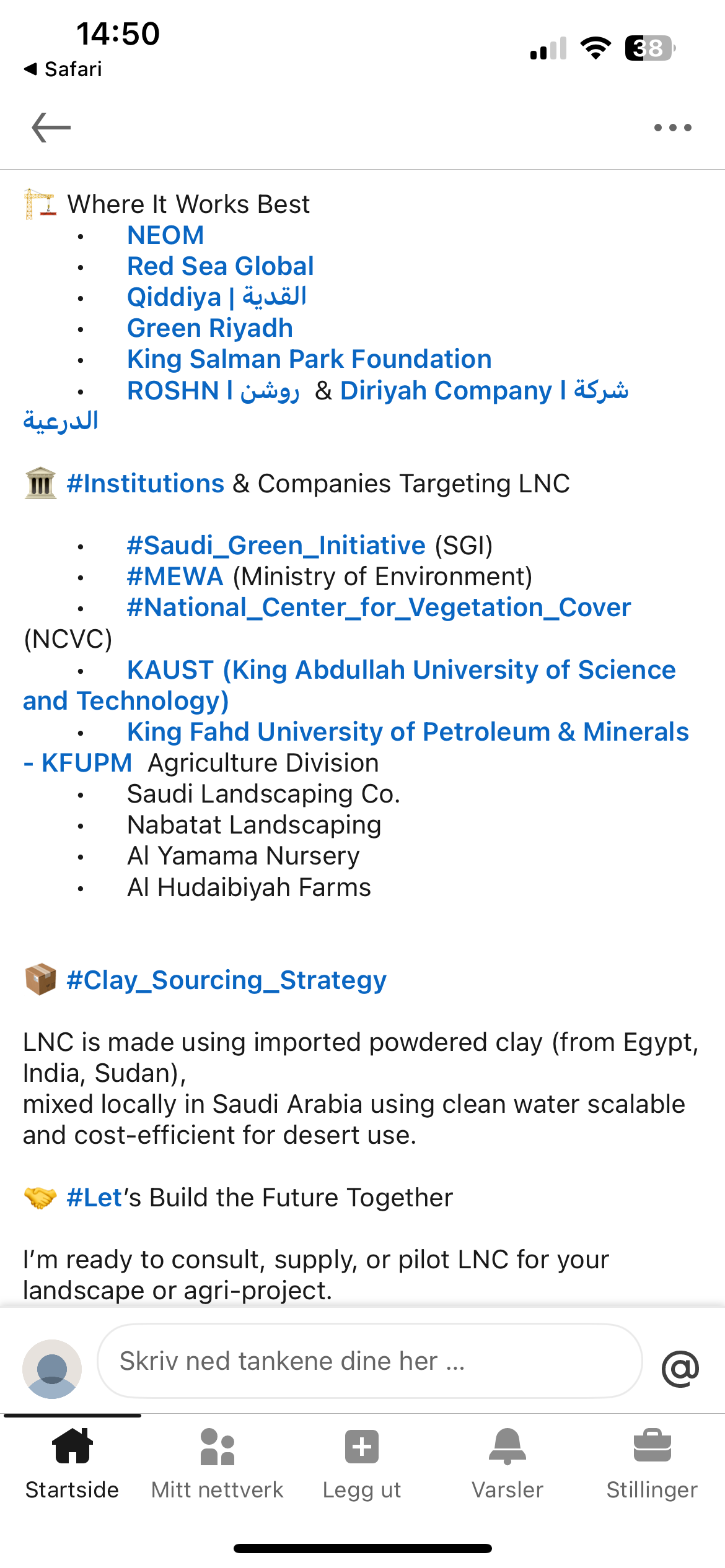Tap the @ mention icon
This screenshot has width=725, height=1568.
680,1369
